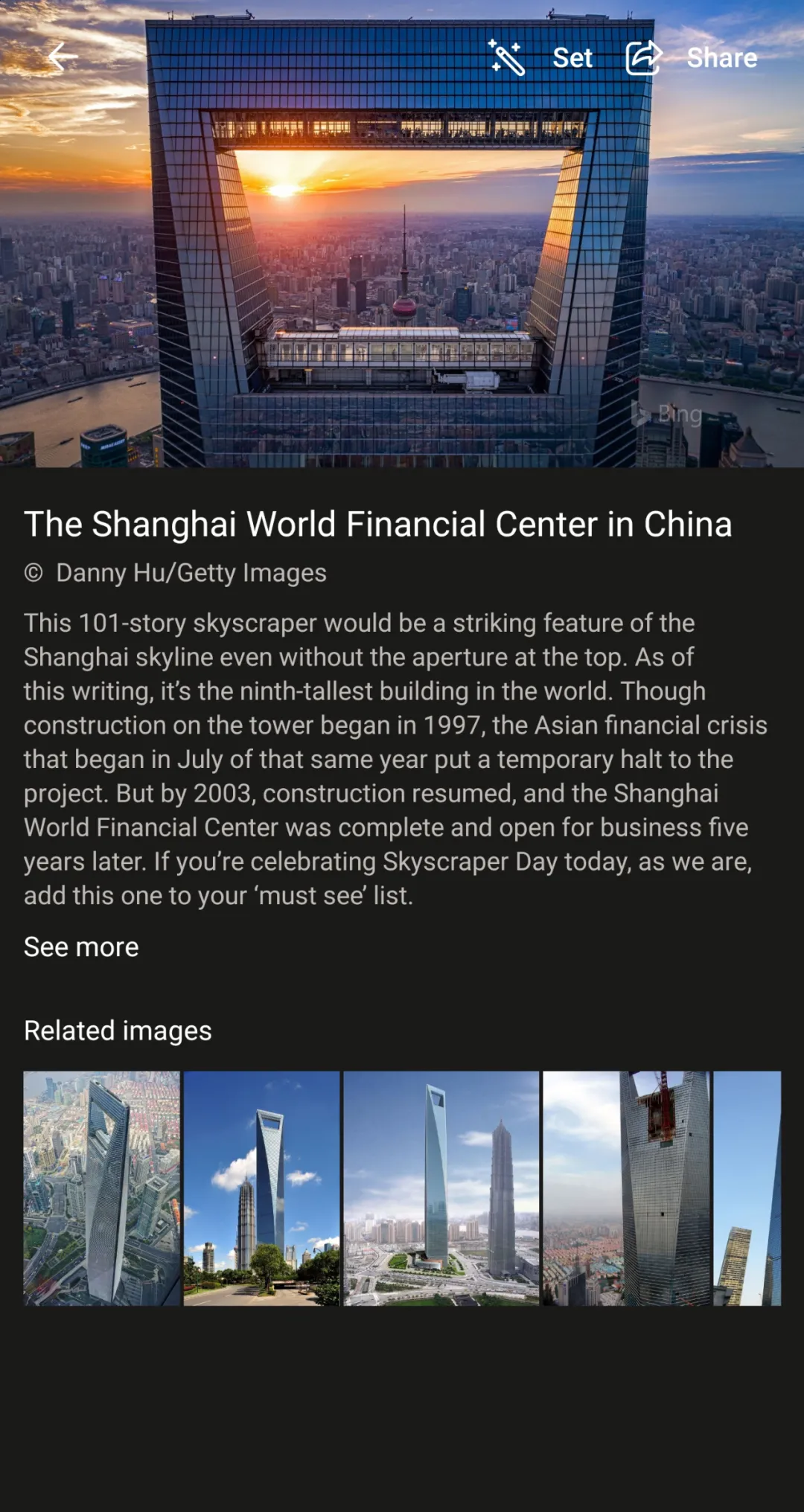804x1512 pixels.
Task: Open related image of two towers above cityscape
Action: (x=441, y=1188)
